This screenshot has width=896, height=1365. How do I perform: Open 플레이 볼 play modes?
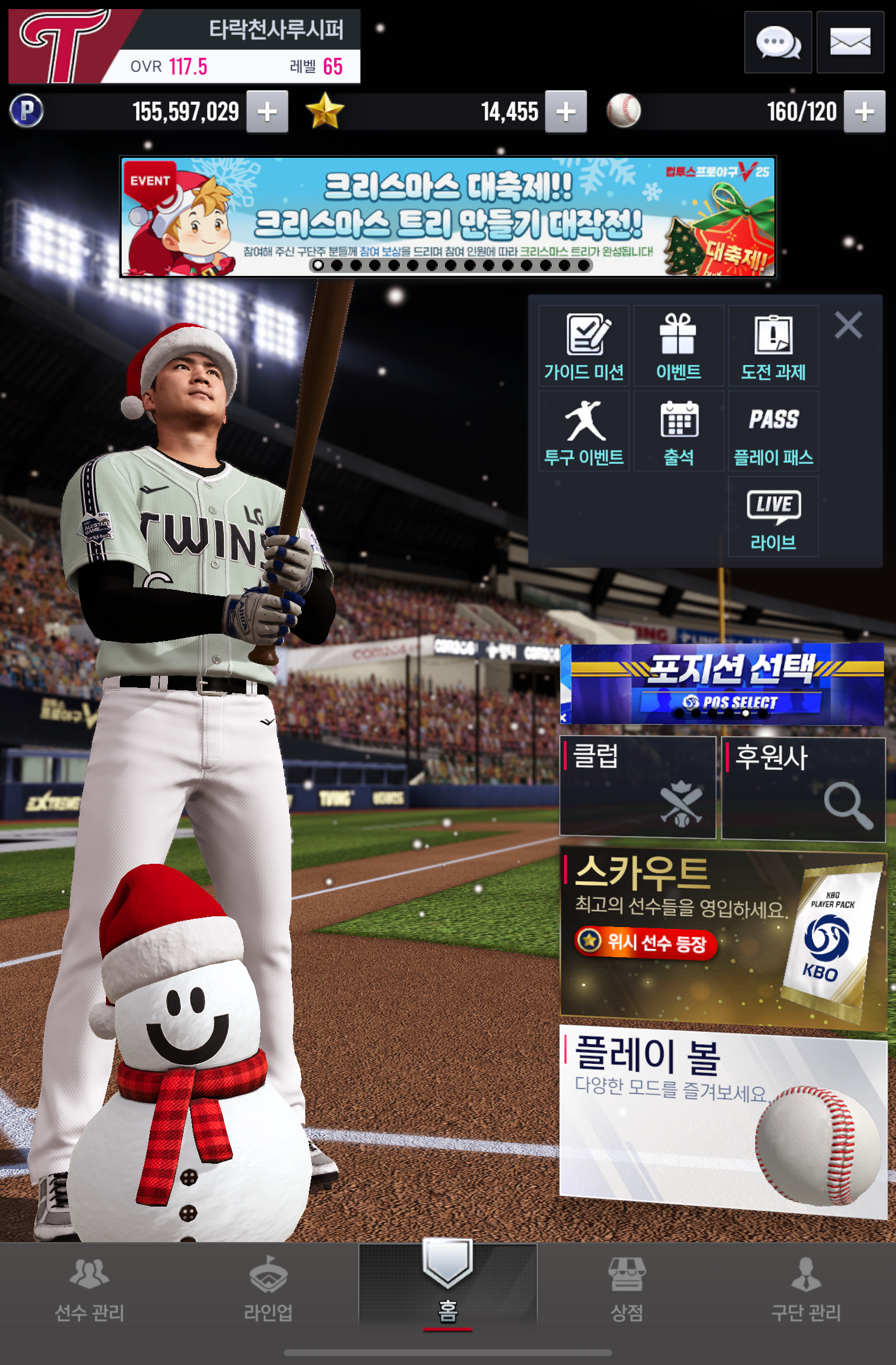[x=723, y=1120]
